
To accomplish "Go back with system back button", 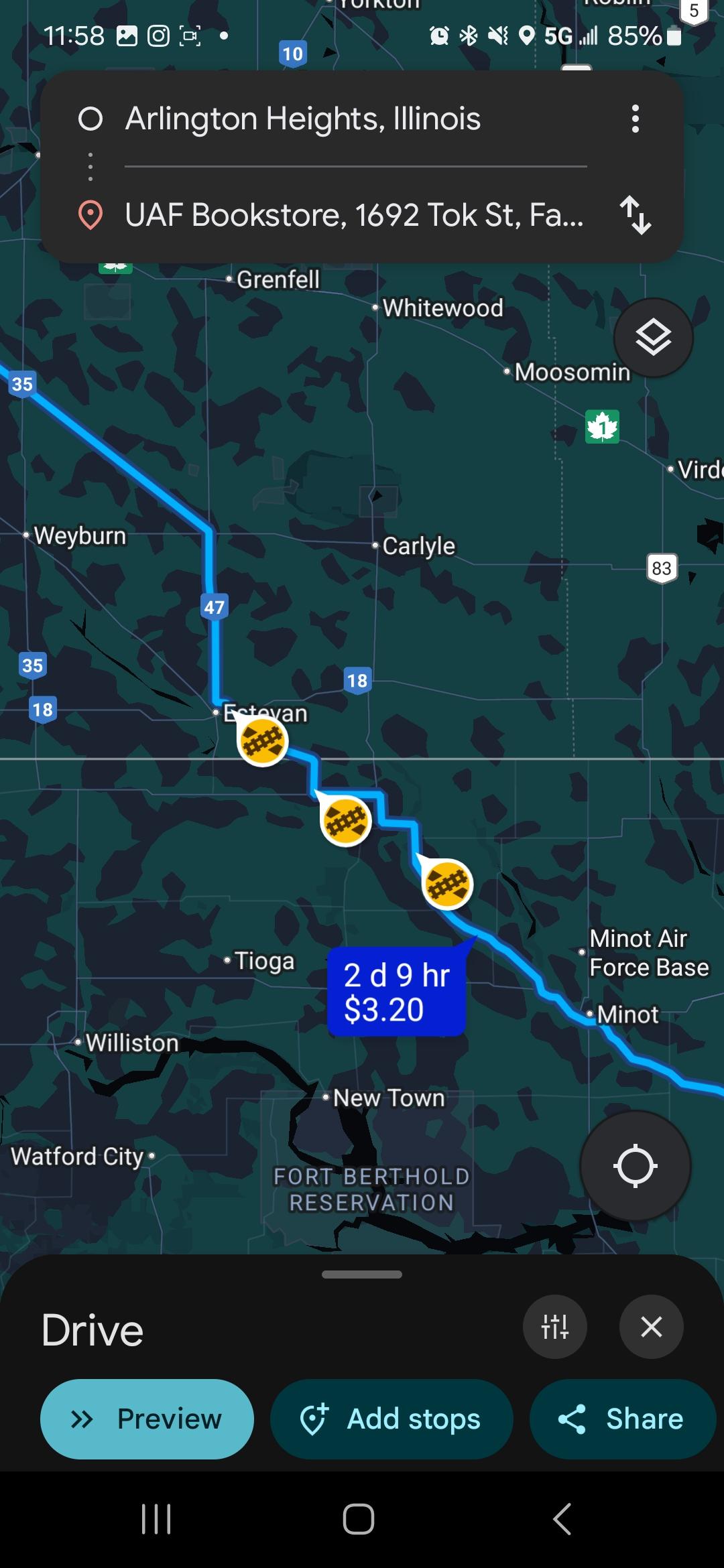I will click(562, 1518).
